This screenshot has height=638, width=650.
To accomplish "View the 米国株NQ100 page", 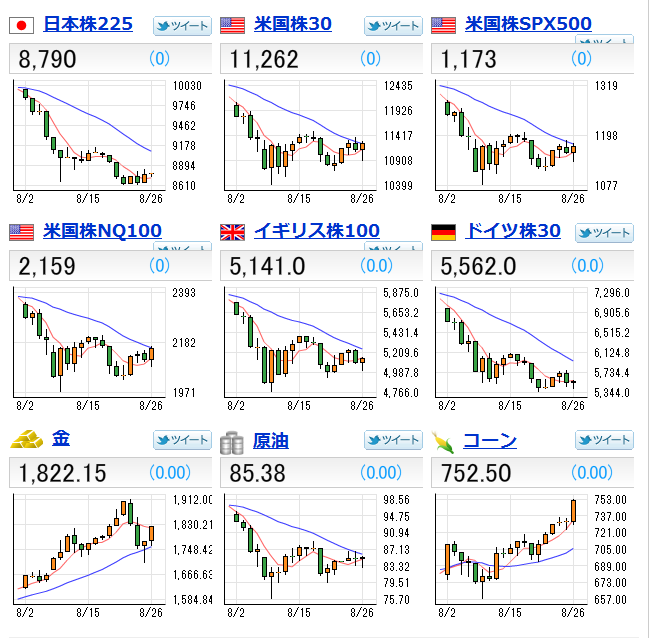I will pos(102,231).
